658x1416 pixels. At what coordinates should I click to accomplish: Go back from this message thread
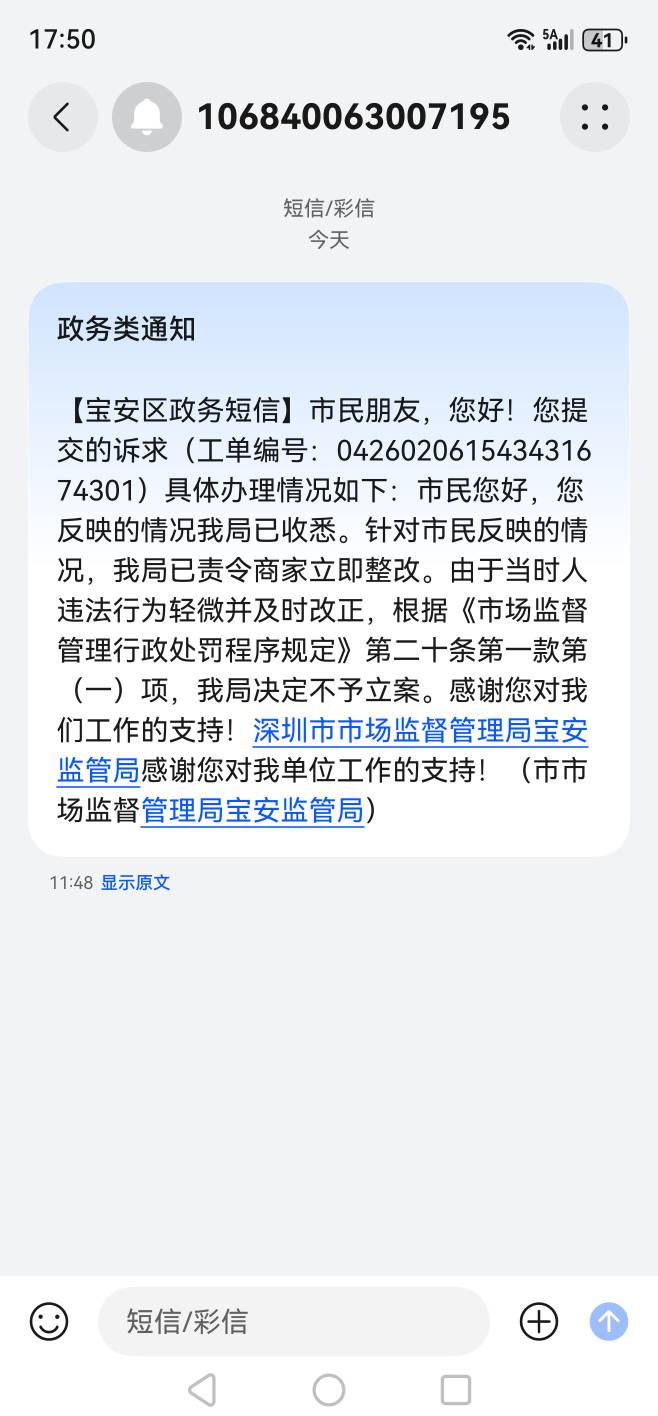[x=62, y=118]
